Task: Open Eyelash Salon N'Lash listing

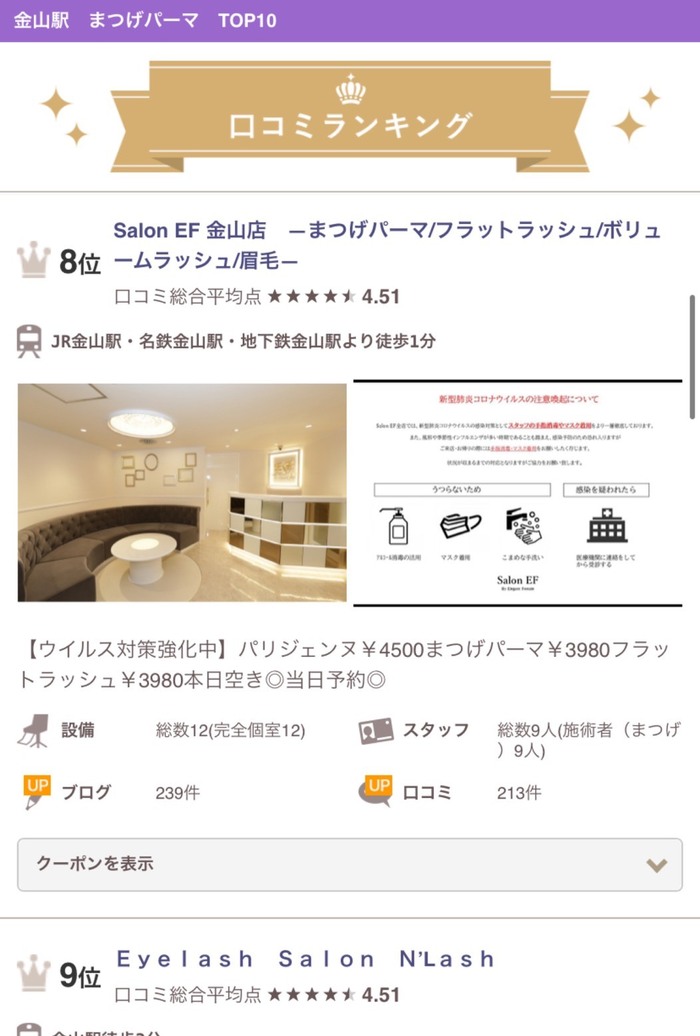Action: [305, 959]
